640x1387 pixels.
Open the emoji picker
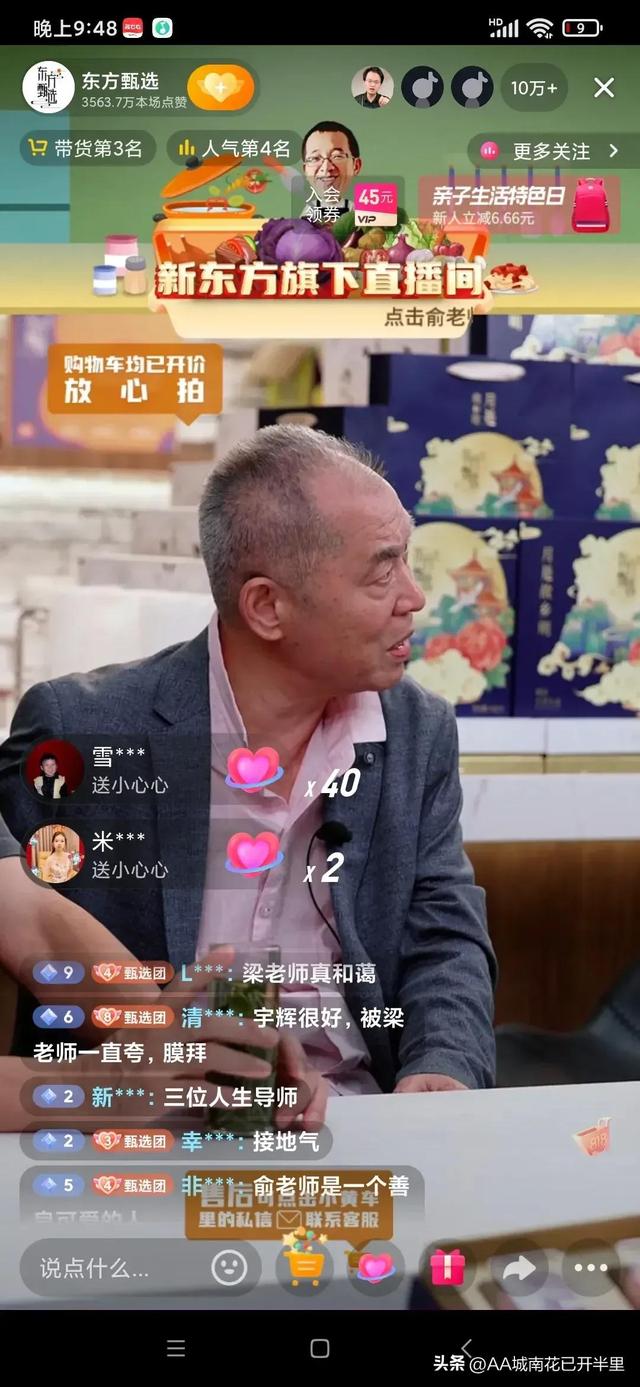coord(229,1268)
